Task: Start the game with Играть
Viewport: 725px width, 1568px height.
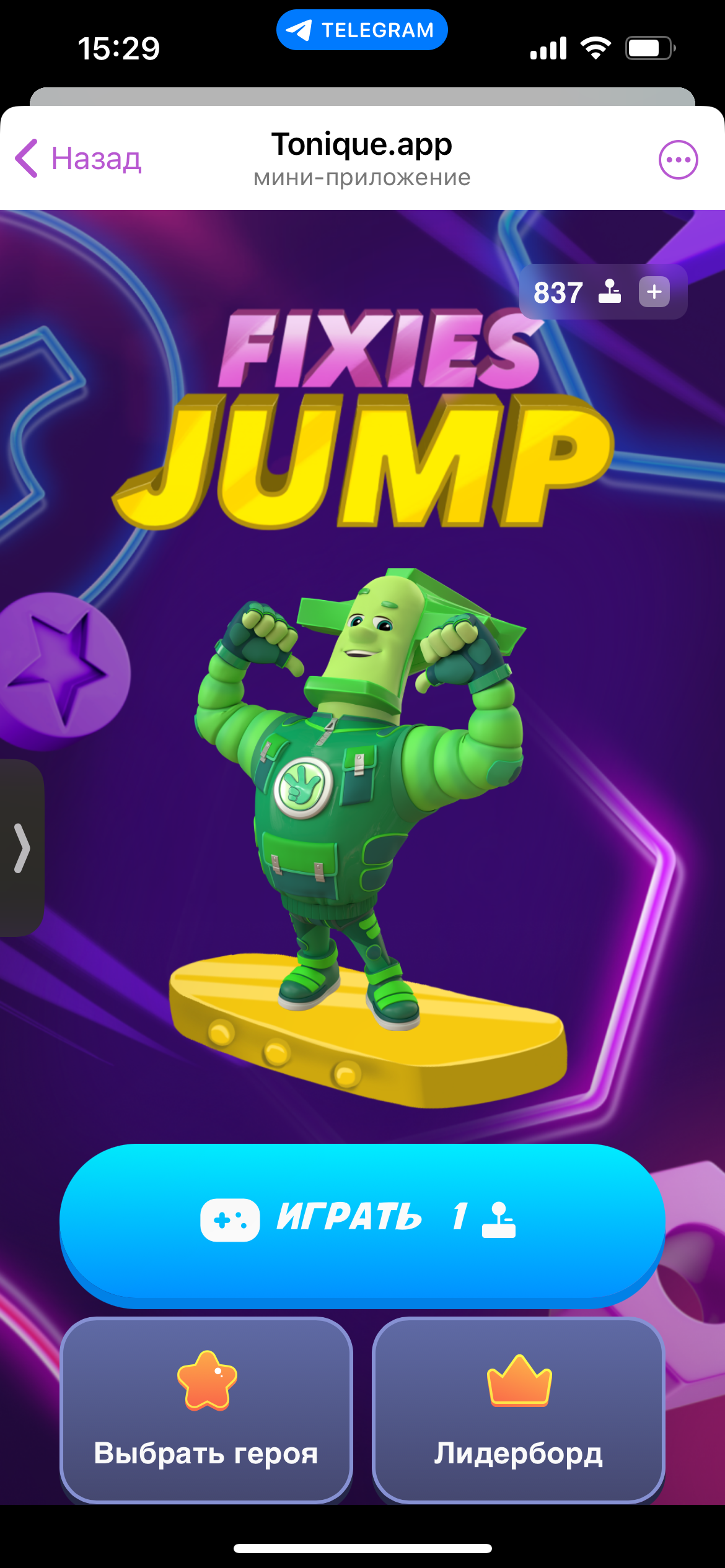Action: click(x=362, y=1219)
